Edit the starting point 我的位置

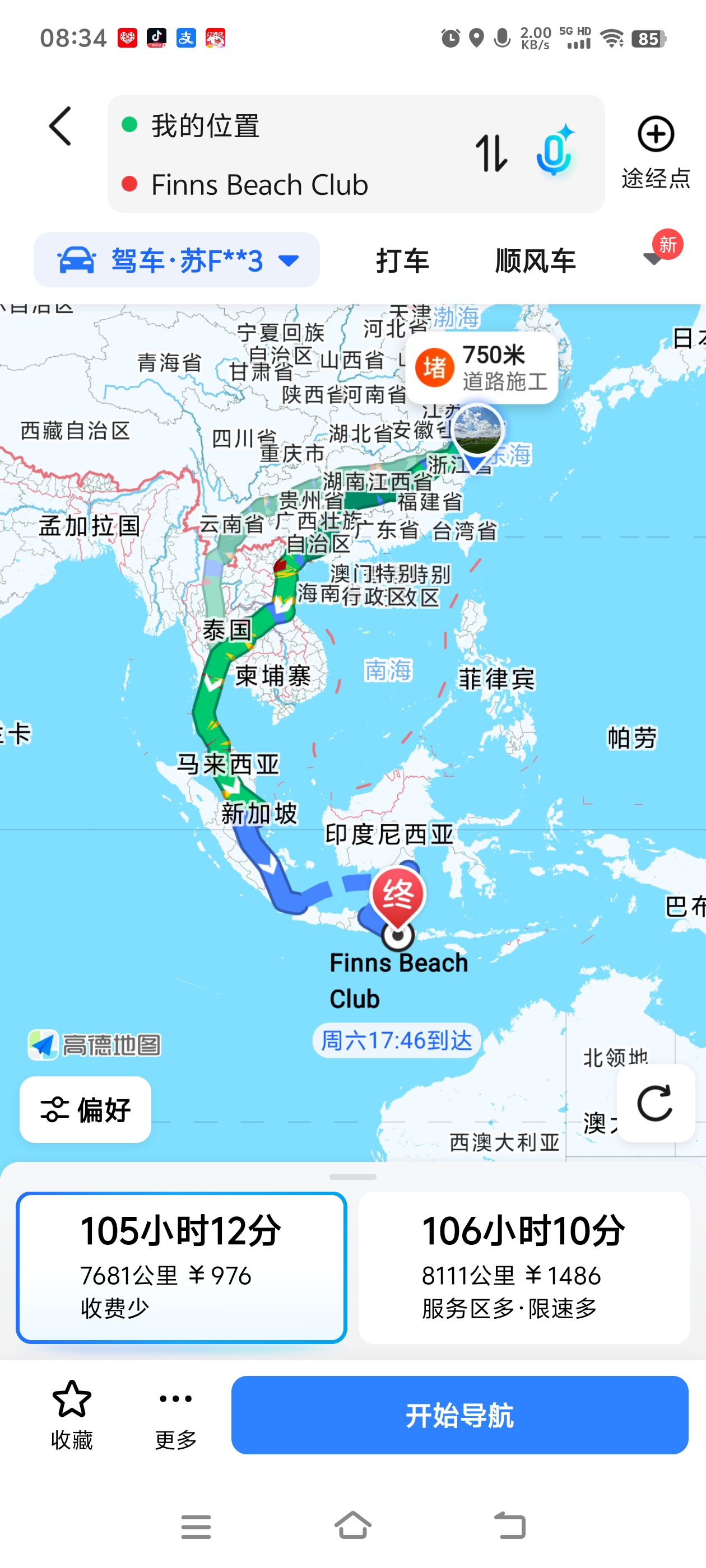coord(205,126)
